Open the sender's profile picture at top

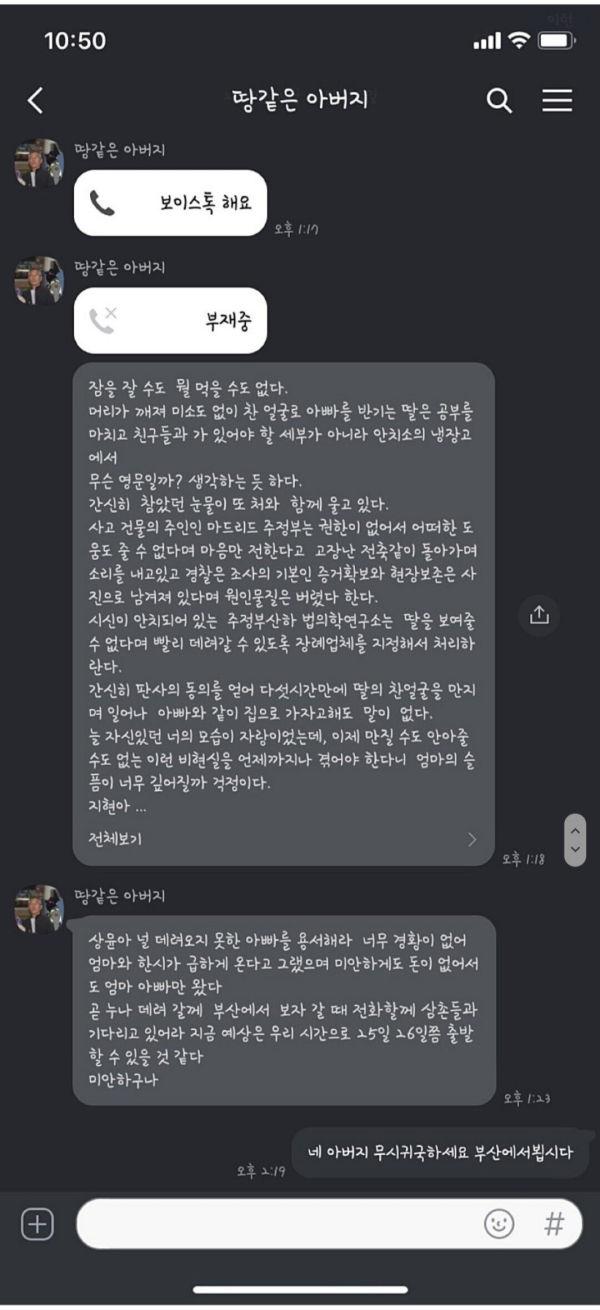coord(39,163)
